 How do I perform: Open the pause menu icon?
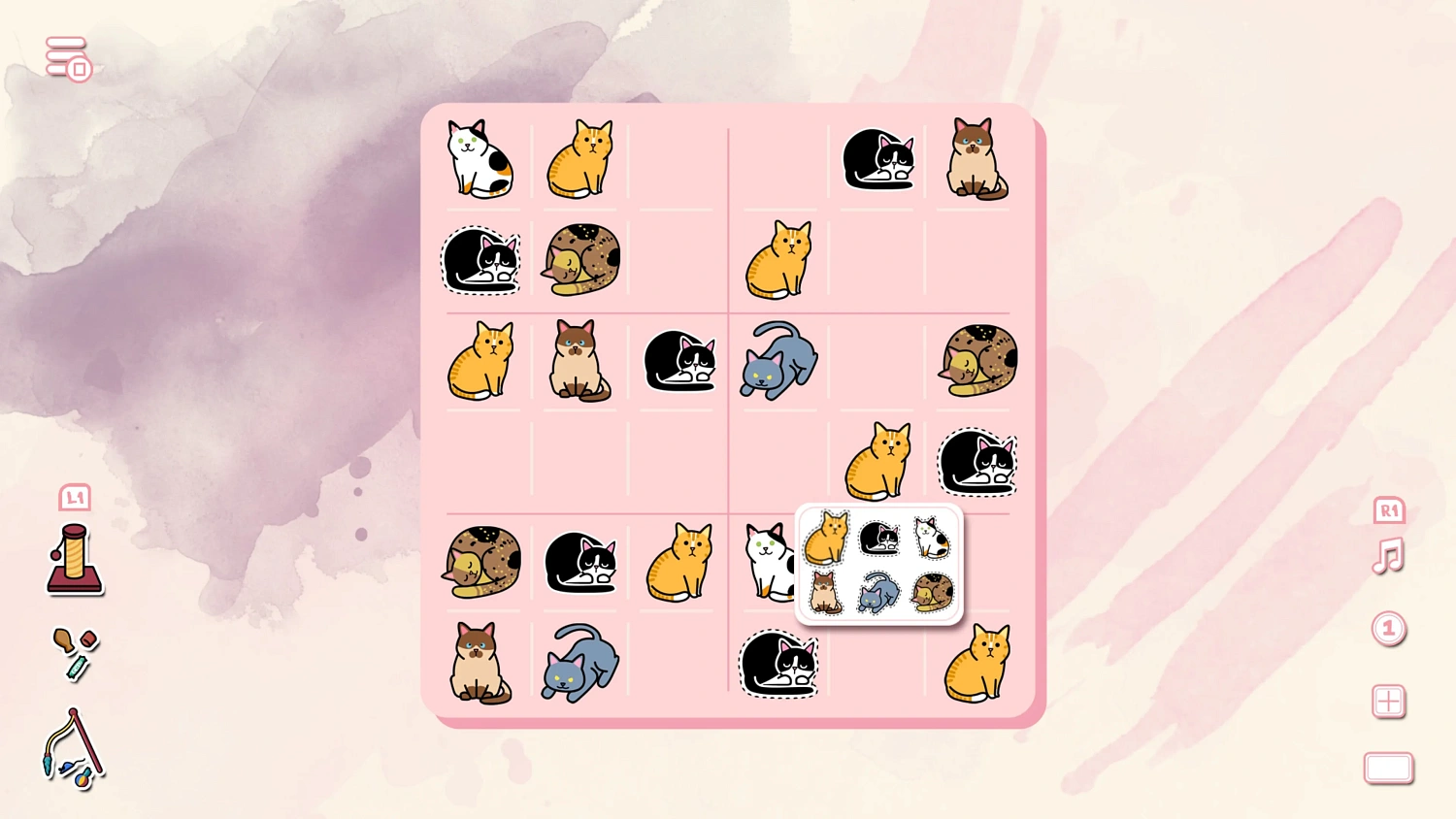tap(68, 58)
